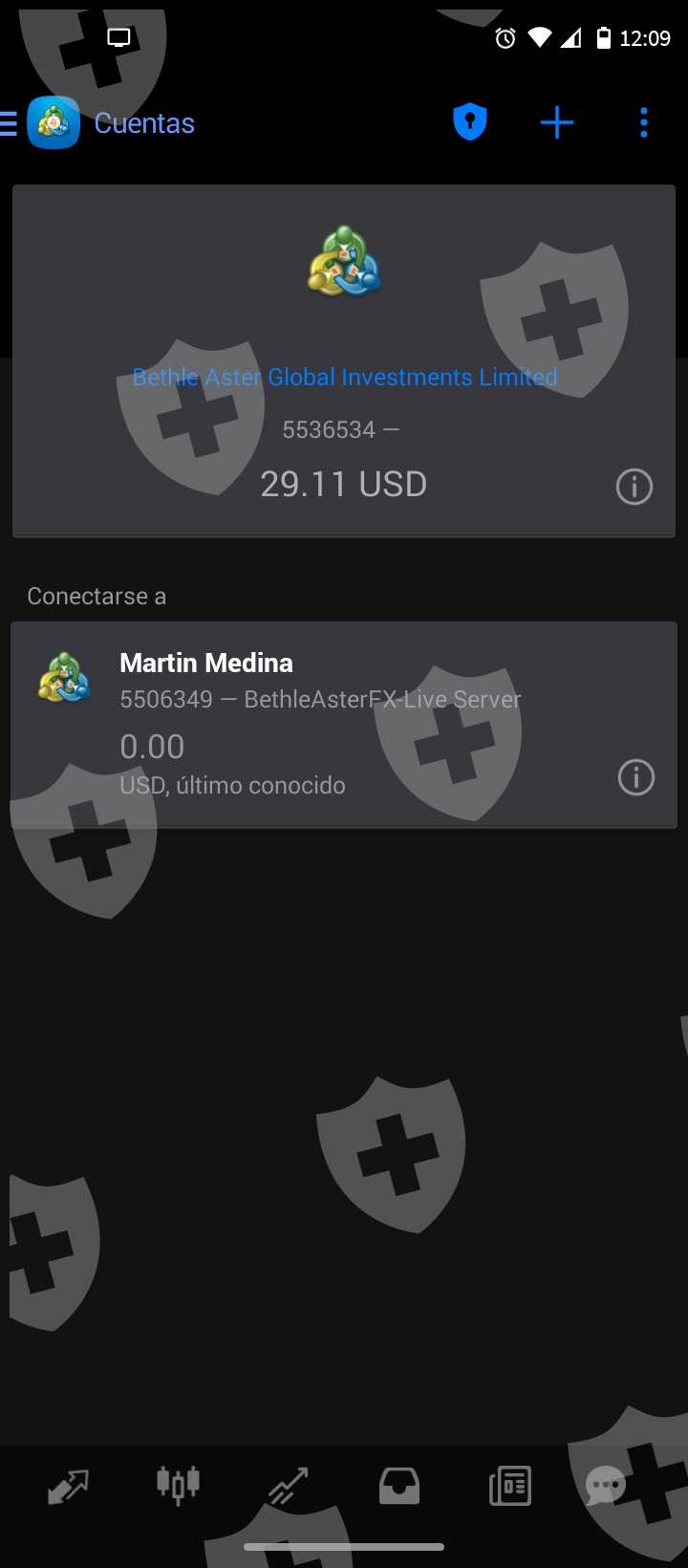Open Bethle Aster Global Investments Limited link
The width and height of the screenshot is (688, 1568).
344,377
